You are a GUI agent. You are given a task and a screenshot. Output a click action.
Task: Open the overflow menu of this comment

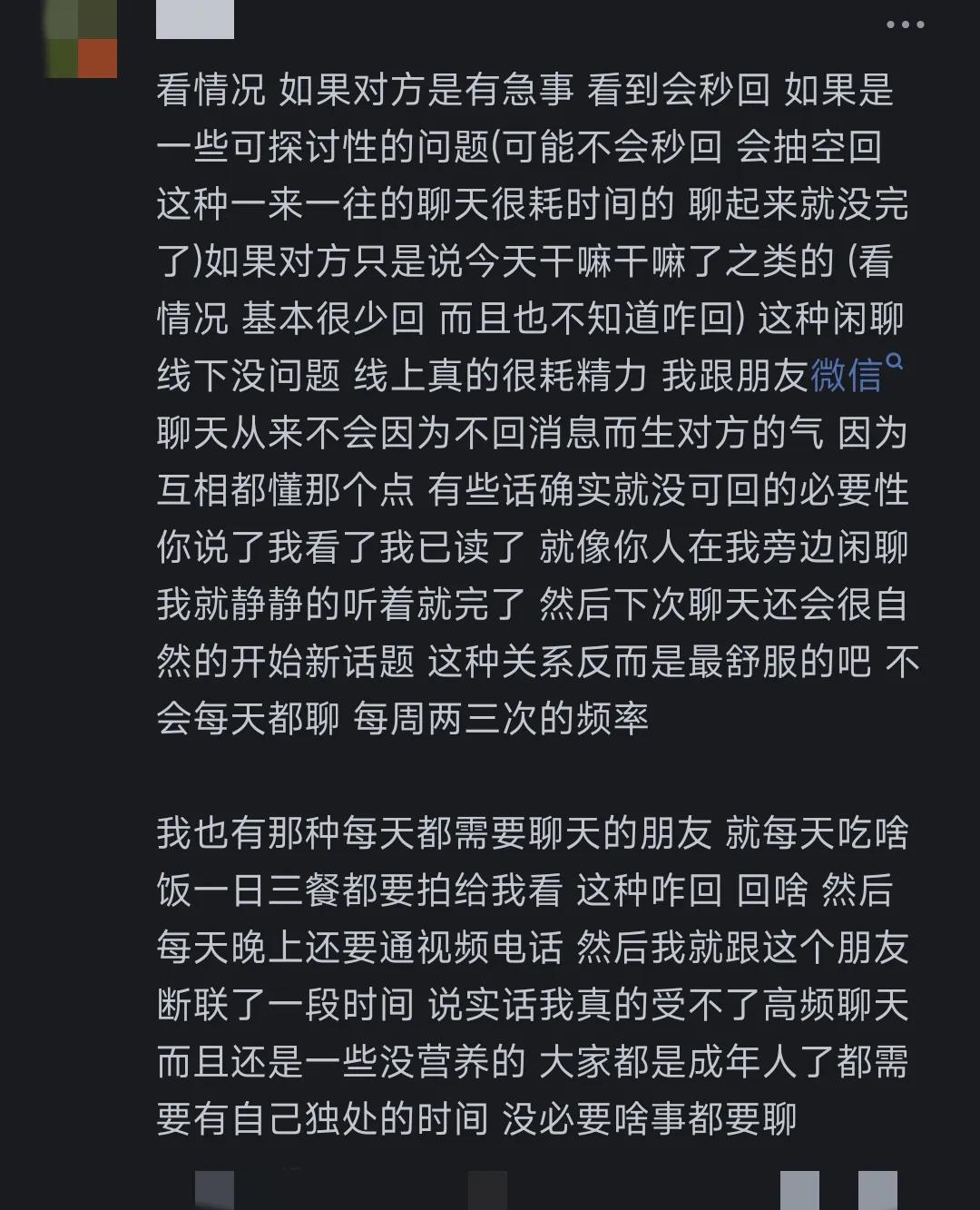(x=905, y=25)
